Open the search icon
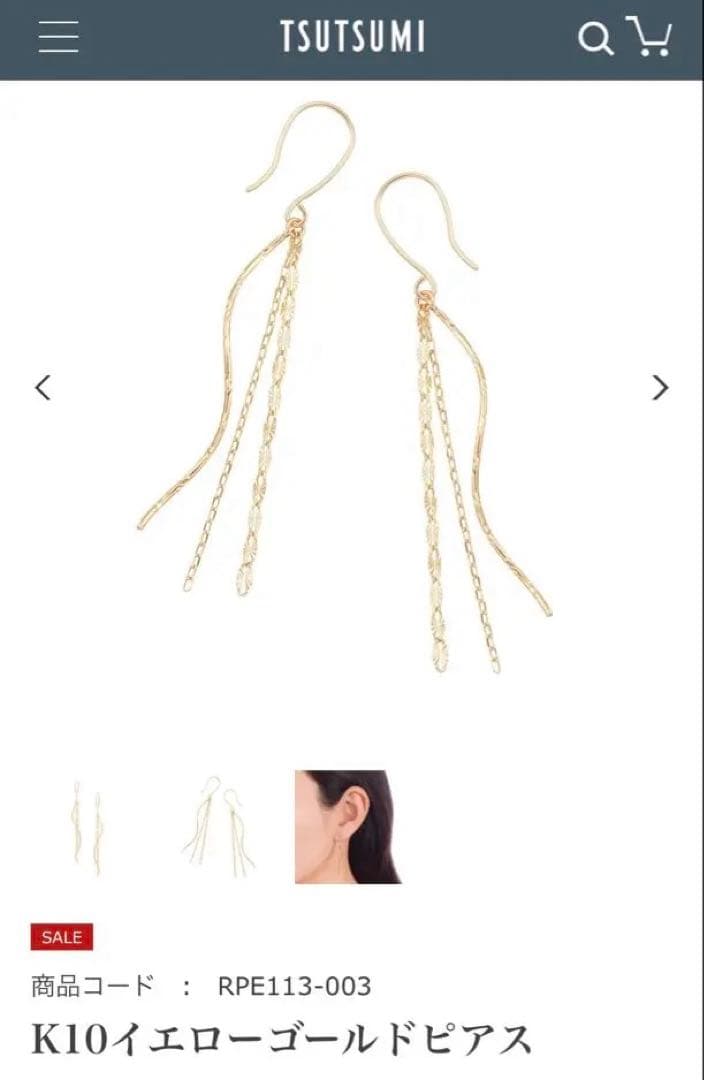Image resolution: width=704 pixels, height=1080 pixels. pyautogui.click(x=595, y=39)
